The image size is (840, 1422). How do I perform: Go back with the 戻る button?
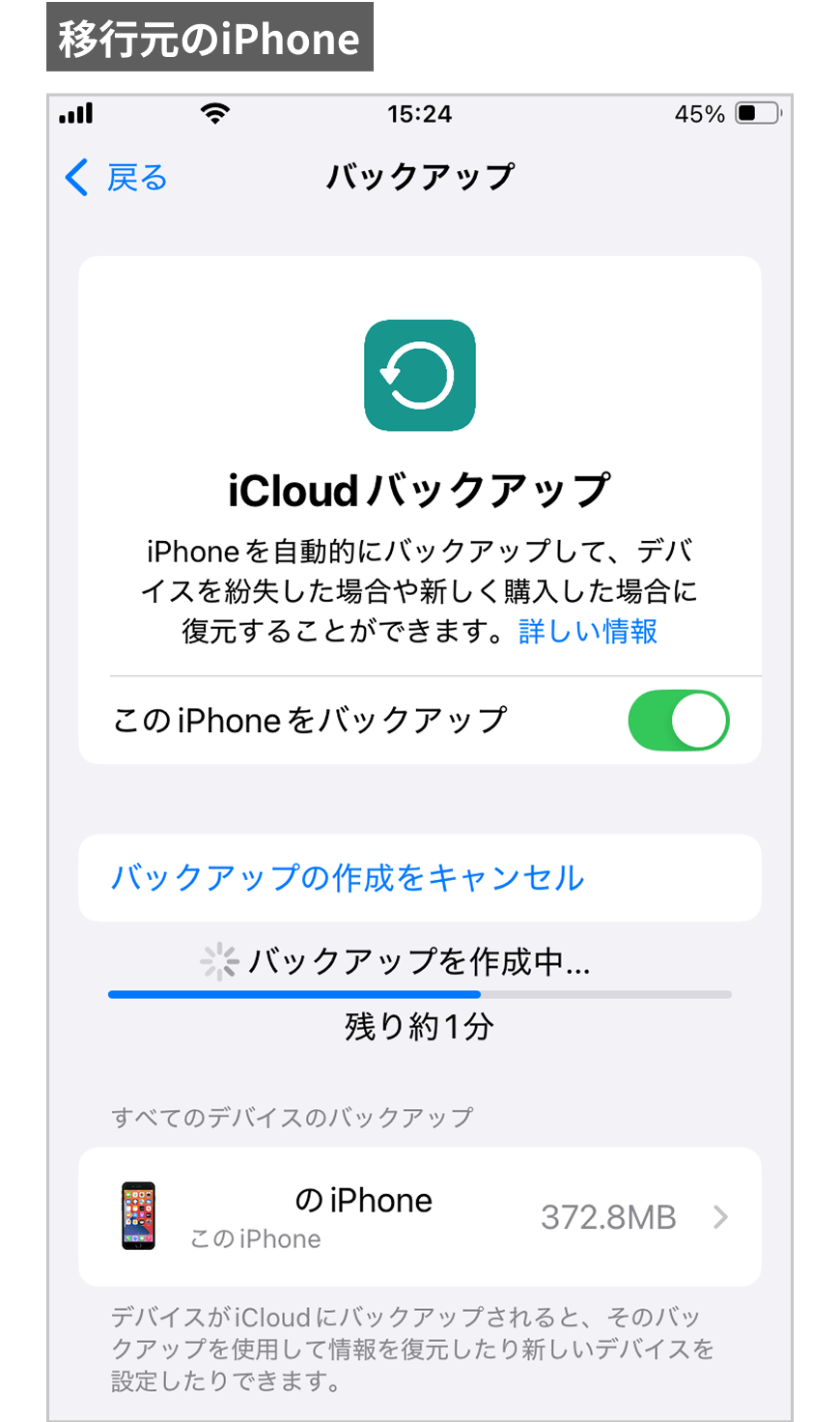[x=116, y=178]
